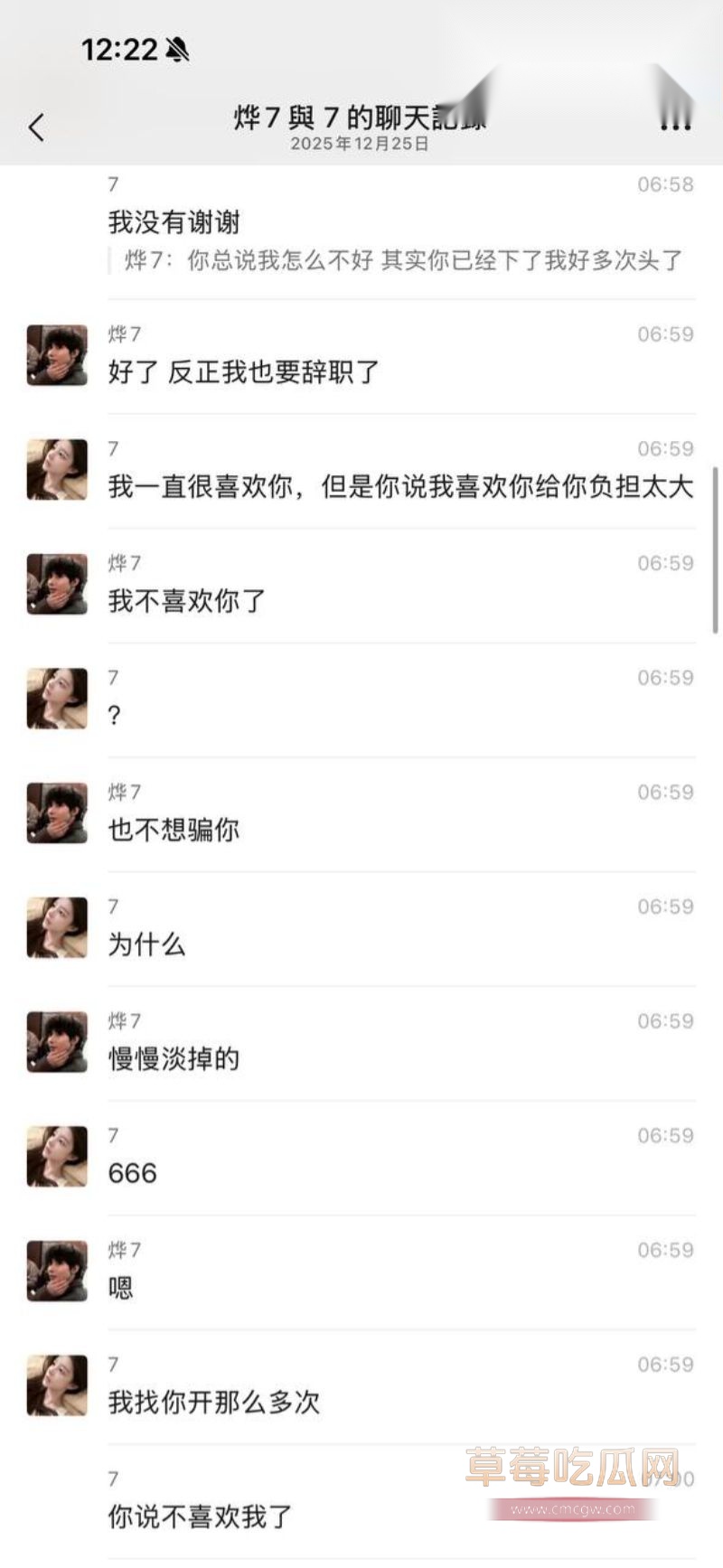Tap 烨7's avatar beside 慢慢淡掉的
This screenshot has width=723, height=1568.
56,1041
